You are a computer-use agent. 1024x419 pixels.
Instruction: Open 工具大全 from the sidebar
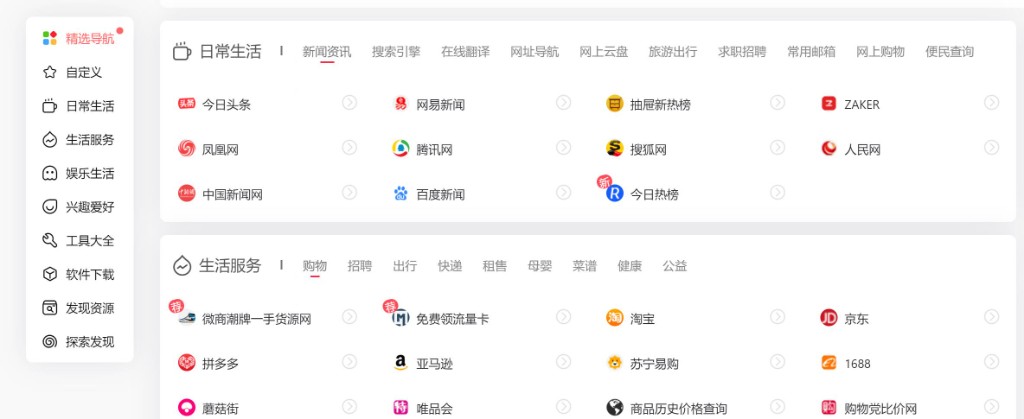89,241
